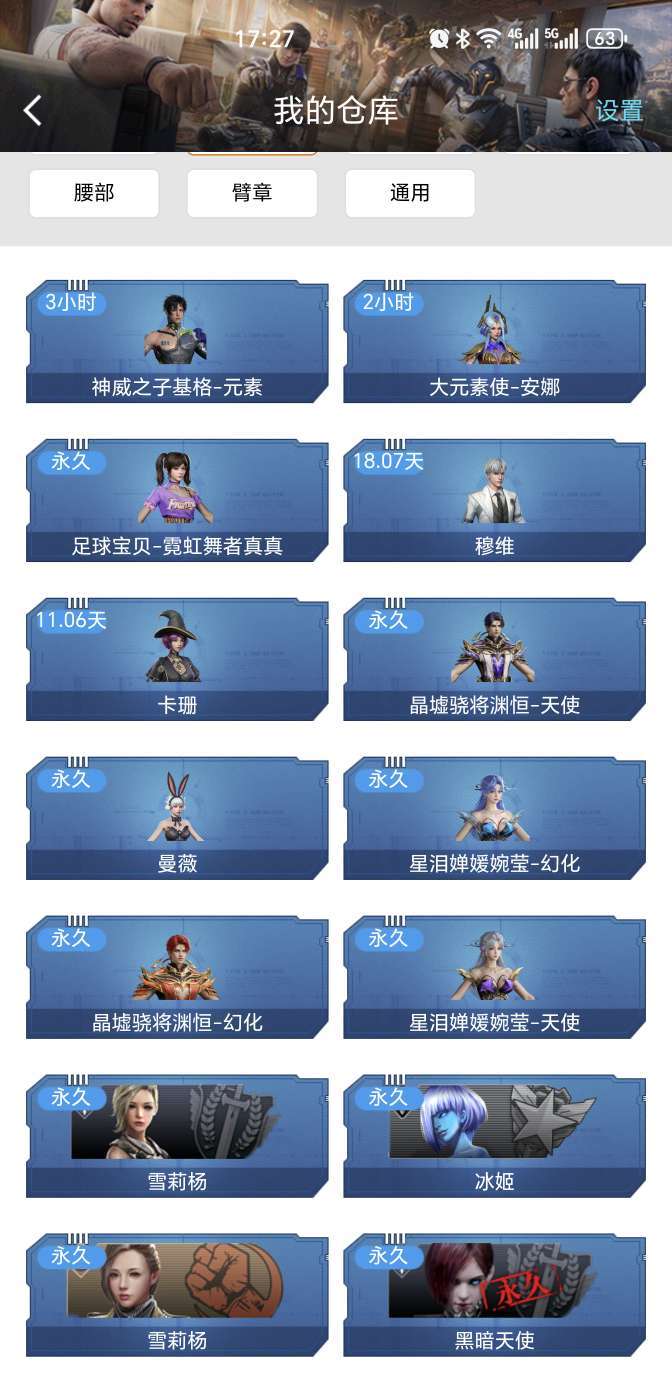
Task: Open the 穆维 character card
Action: (x=494, y=501)
